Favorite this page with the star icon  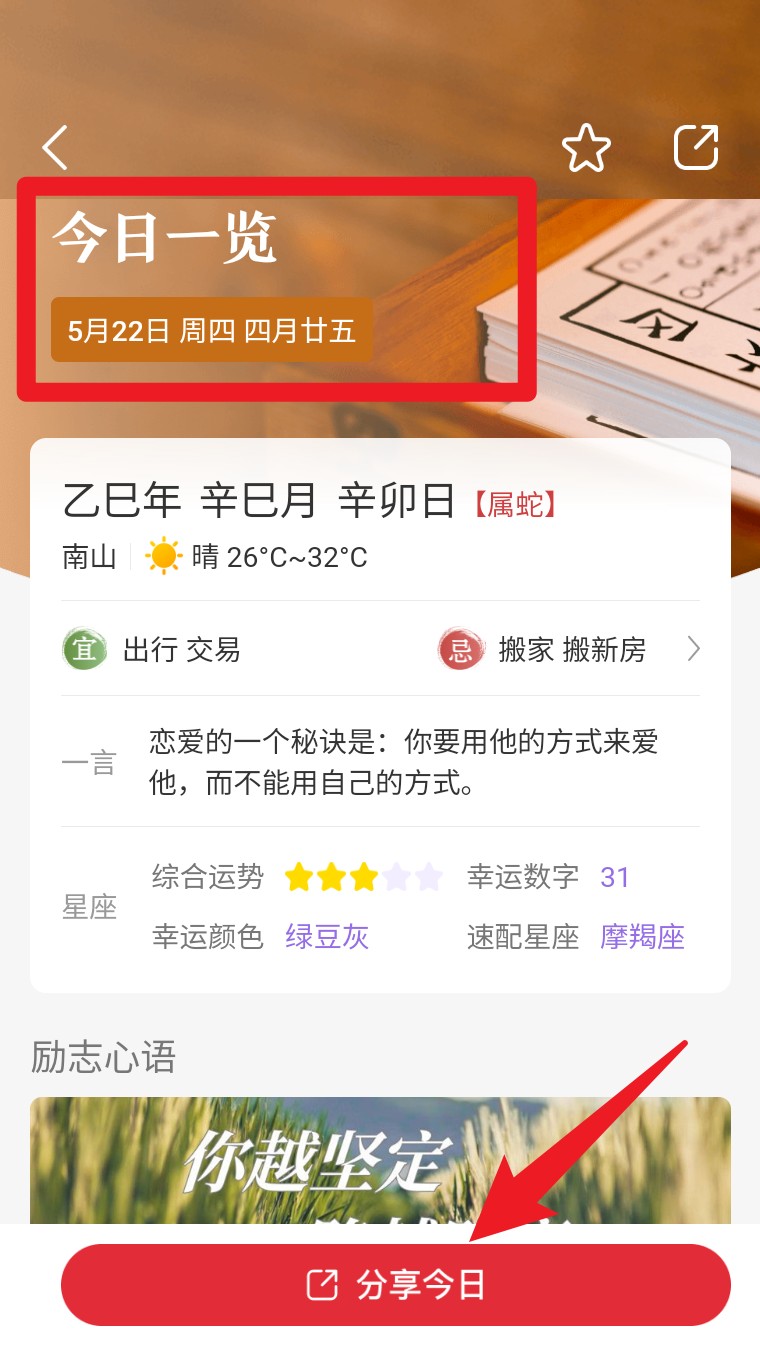pos(586,149)
